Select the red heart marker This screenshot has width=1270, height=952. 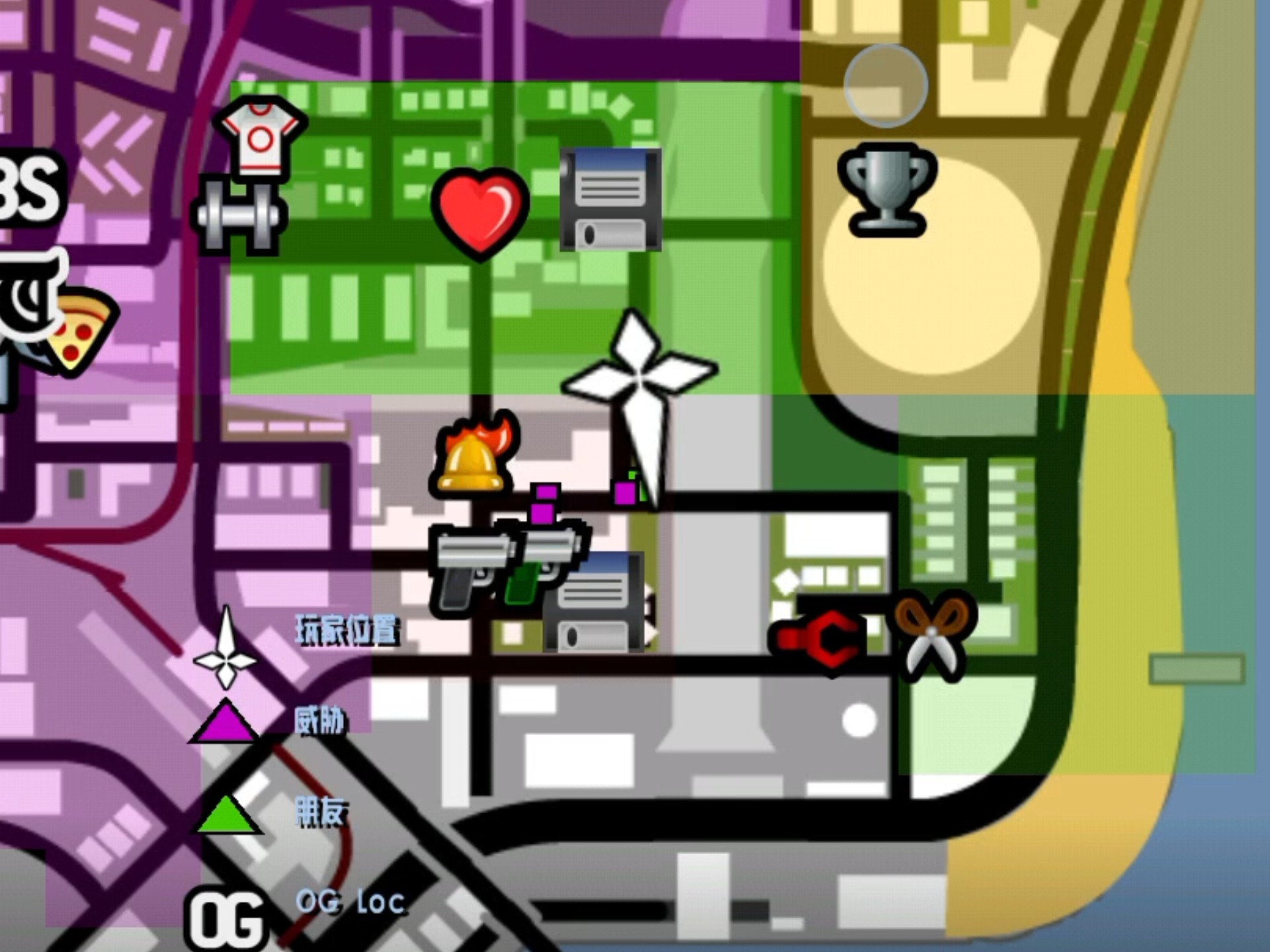tap(480, 212)
